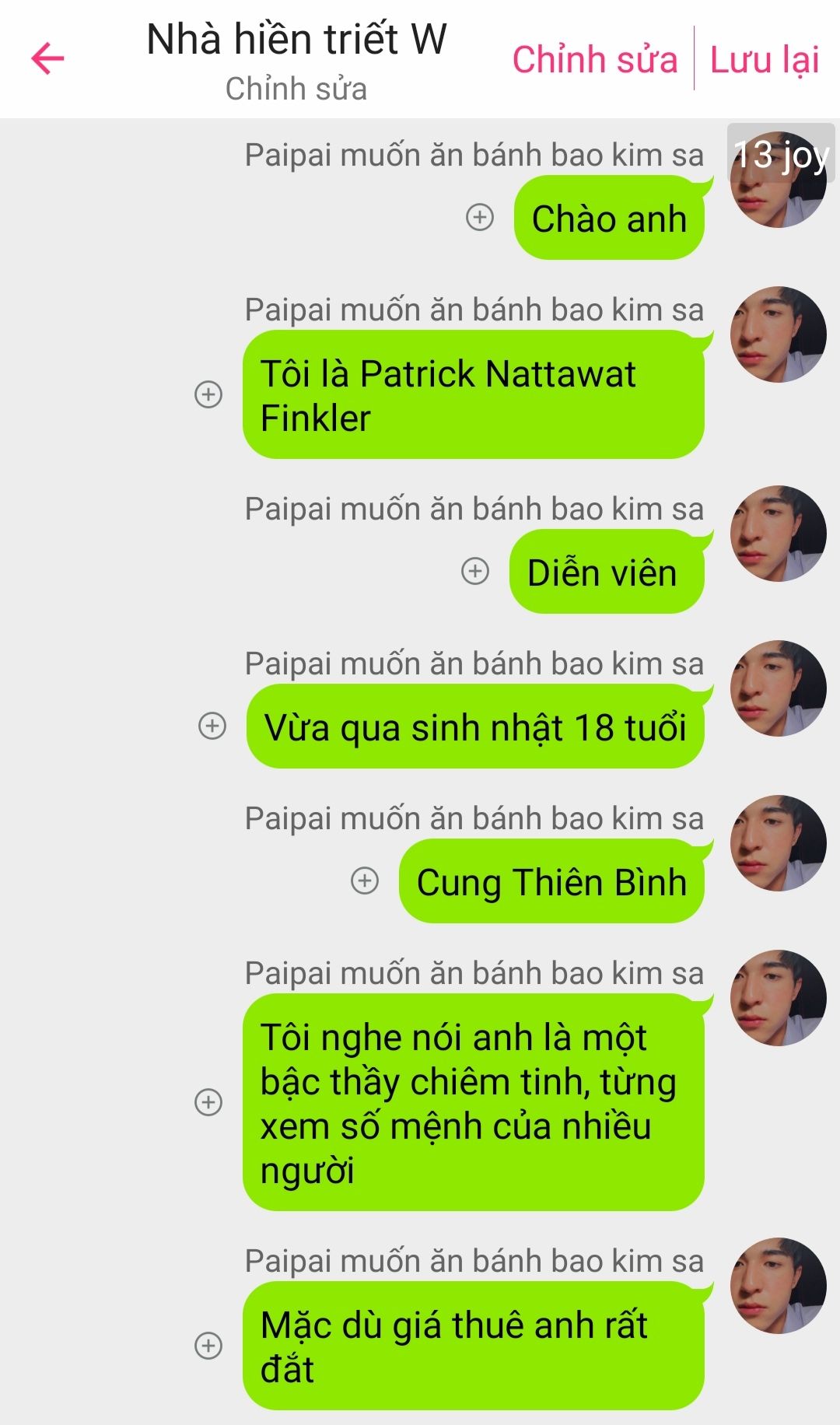Open avatar next to 'Vừa qua sinh nhật' message
The image size is (840, 1425).
click(778, 688)
